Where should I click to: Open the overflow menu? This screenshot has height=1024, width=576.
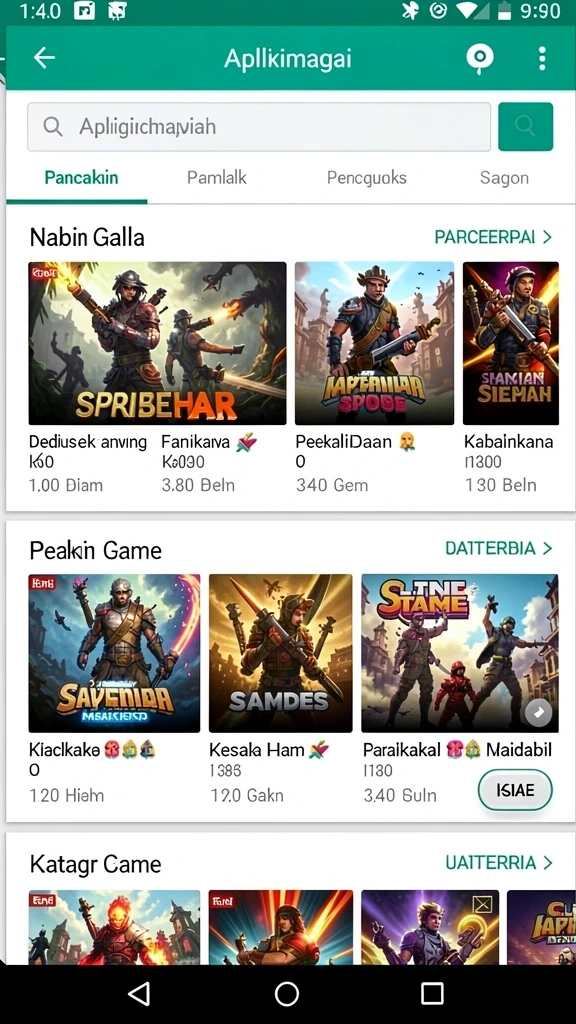(541, 59)
